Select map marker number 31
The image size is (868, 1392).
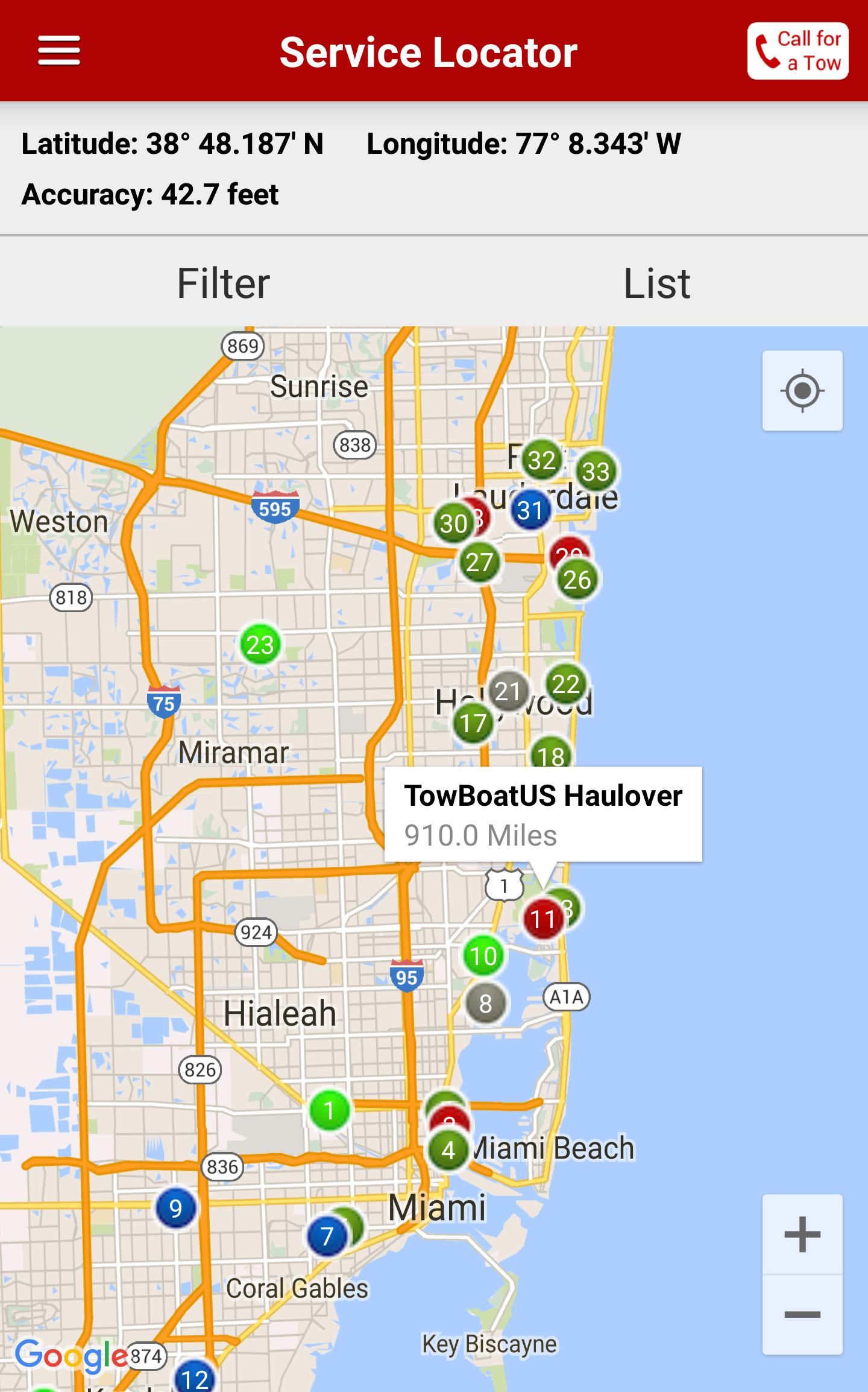tap(530, 511)
